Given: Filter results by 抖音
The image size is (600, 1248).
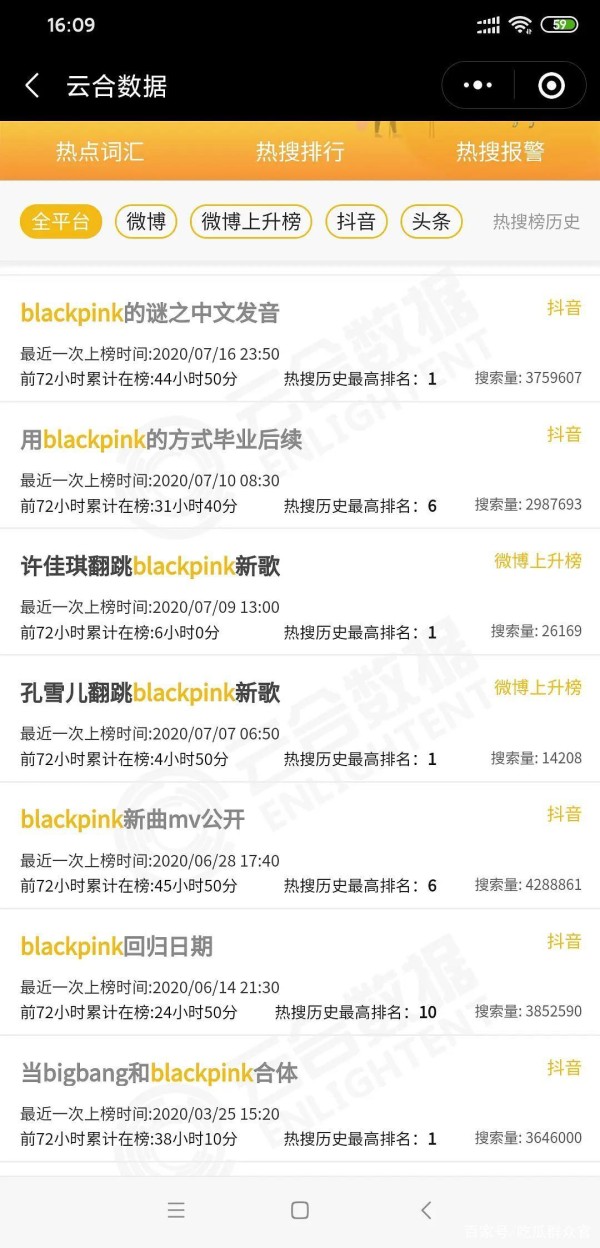Looking at the screenshot, I should [356, 222].
